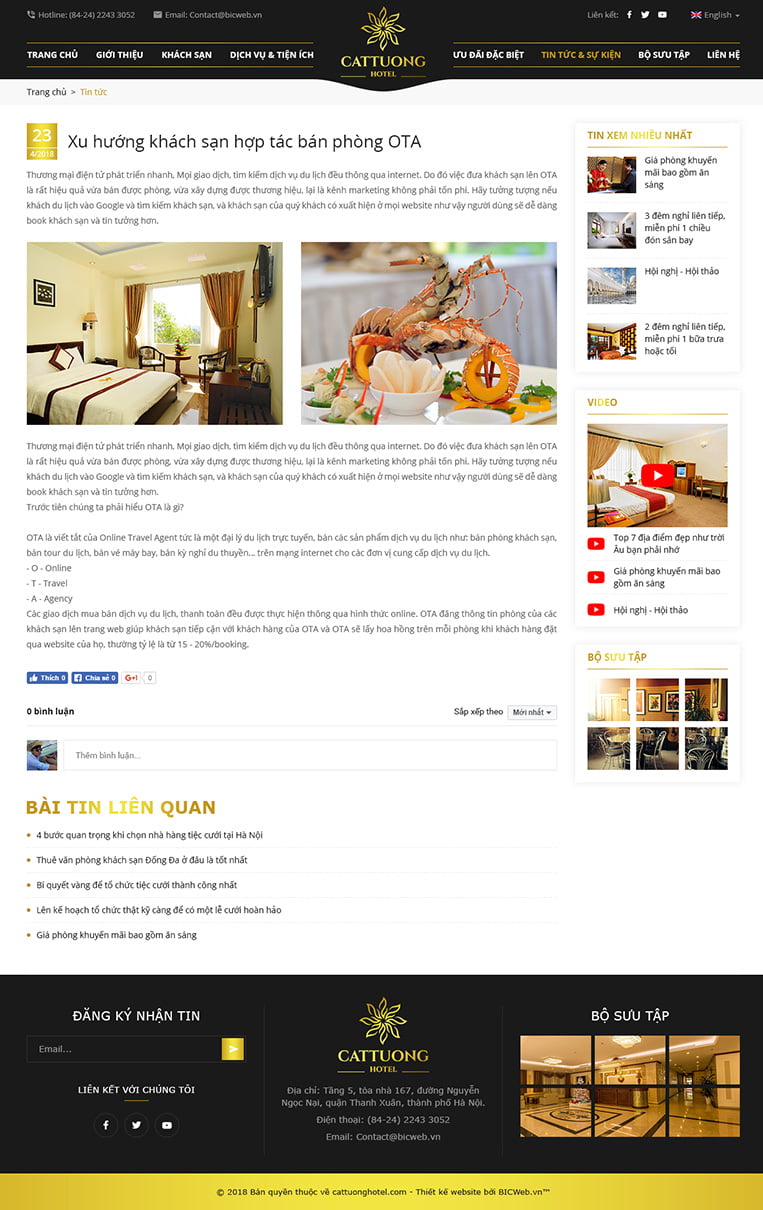763x1210 pixels.
Task: Open the Khách sạn section
Action: [186, 55]
